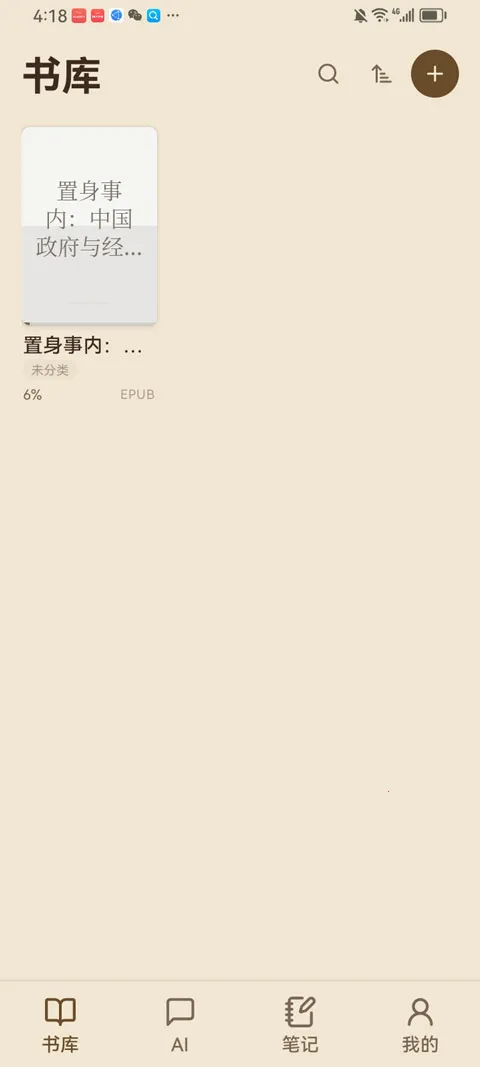
Task: Select the 书库 tab
Action: pos(60,1025)
